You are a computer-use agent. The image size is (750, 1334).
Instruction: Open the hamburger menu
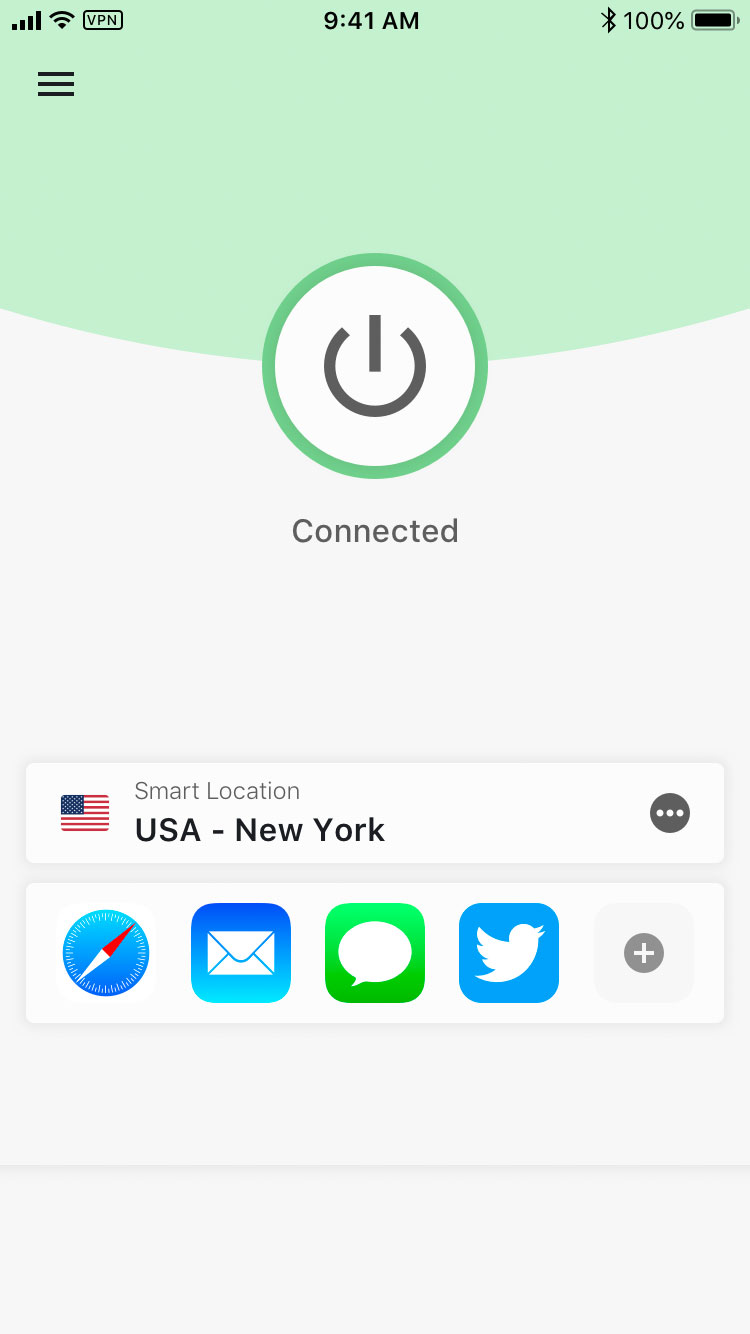56,84
